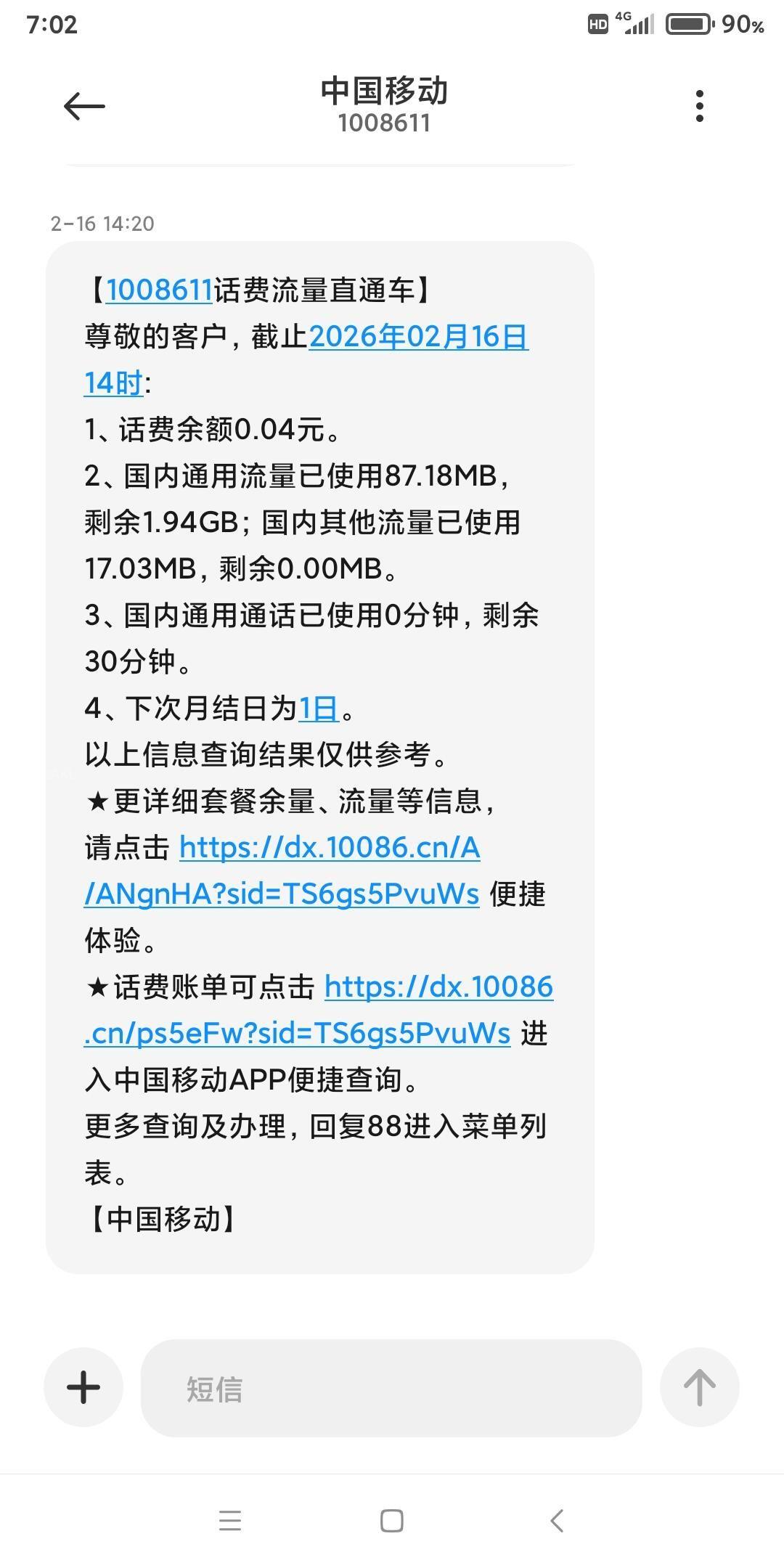Tap the 1日 billing date link
The height and width of the screenshot is (1568, 784).
click(319, 709)
